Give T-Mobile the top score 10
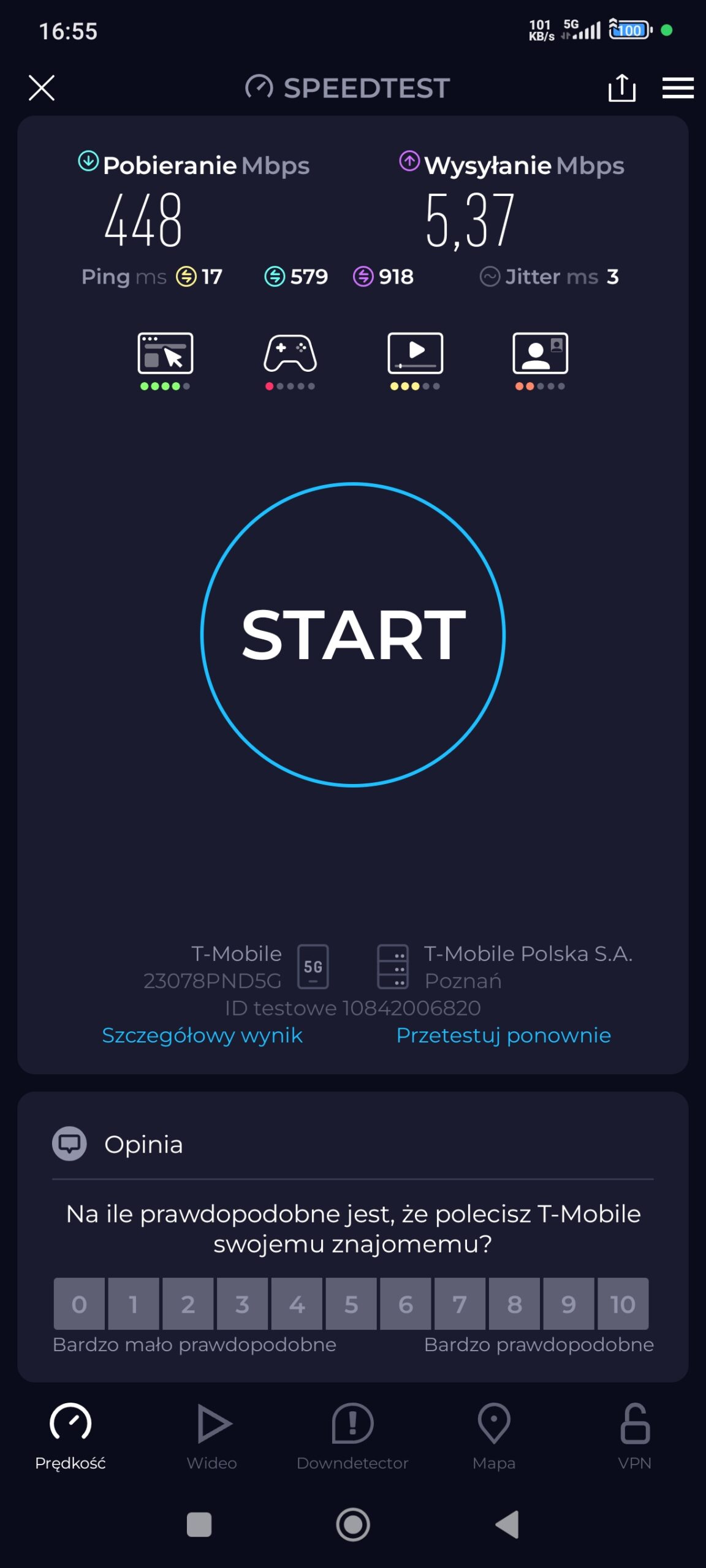 [x=623, y=1304]
